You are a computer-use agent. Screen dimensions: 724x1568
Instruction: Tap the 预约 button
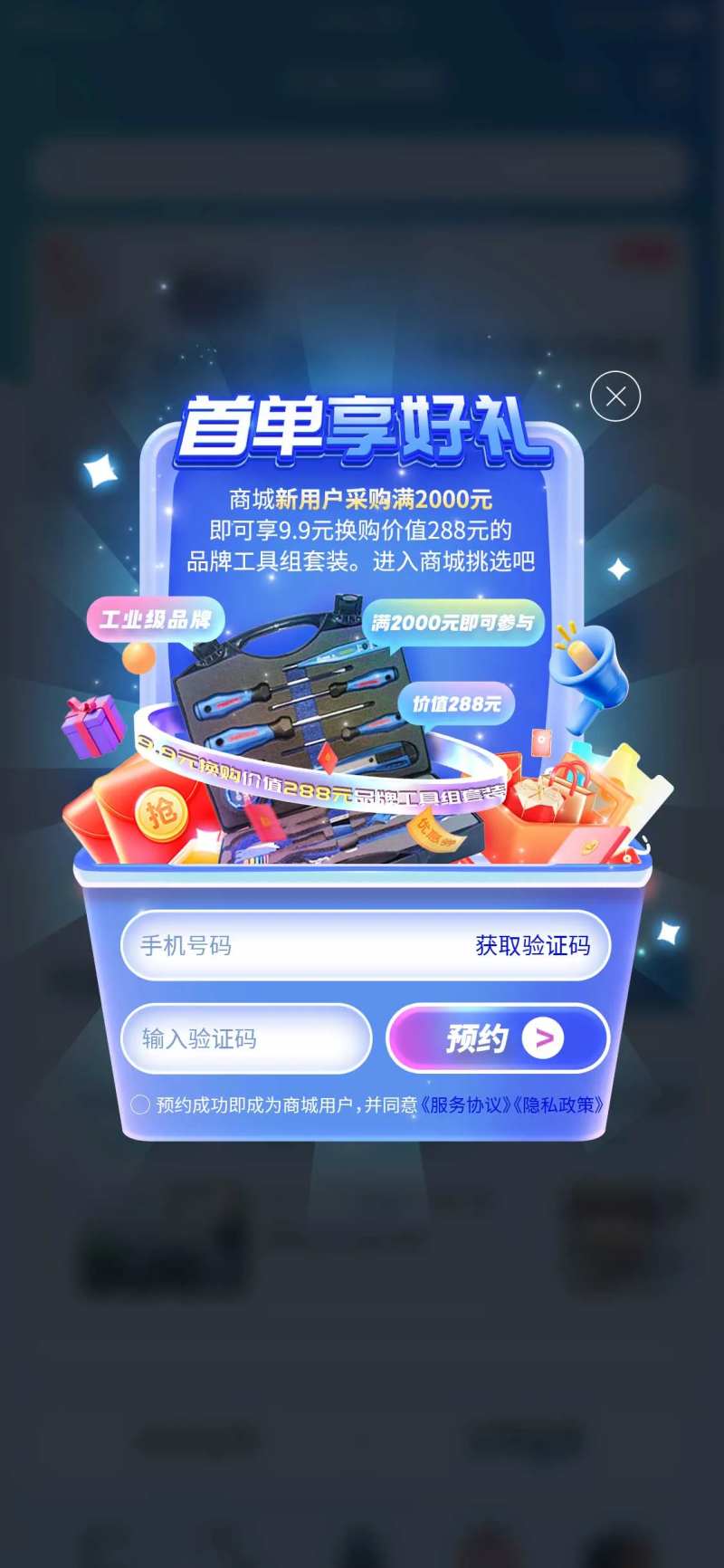pos(498,1038)
